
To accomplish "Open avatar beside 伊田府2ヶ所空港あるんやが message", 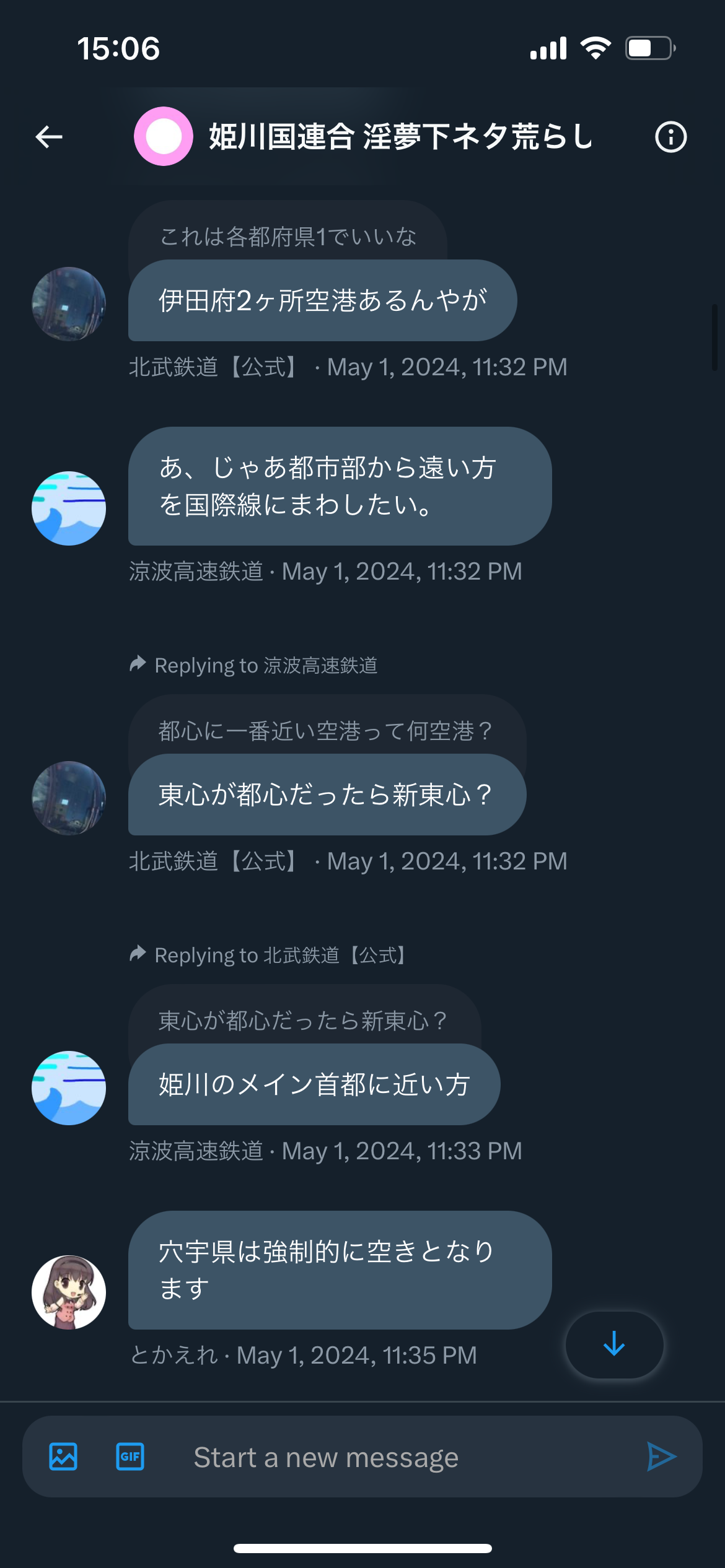I will coord(69,304).
